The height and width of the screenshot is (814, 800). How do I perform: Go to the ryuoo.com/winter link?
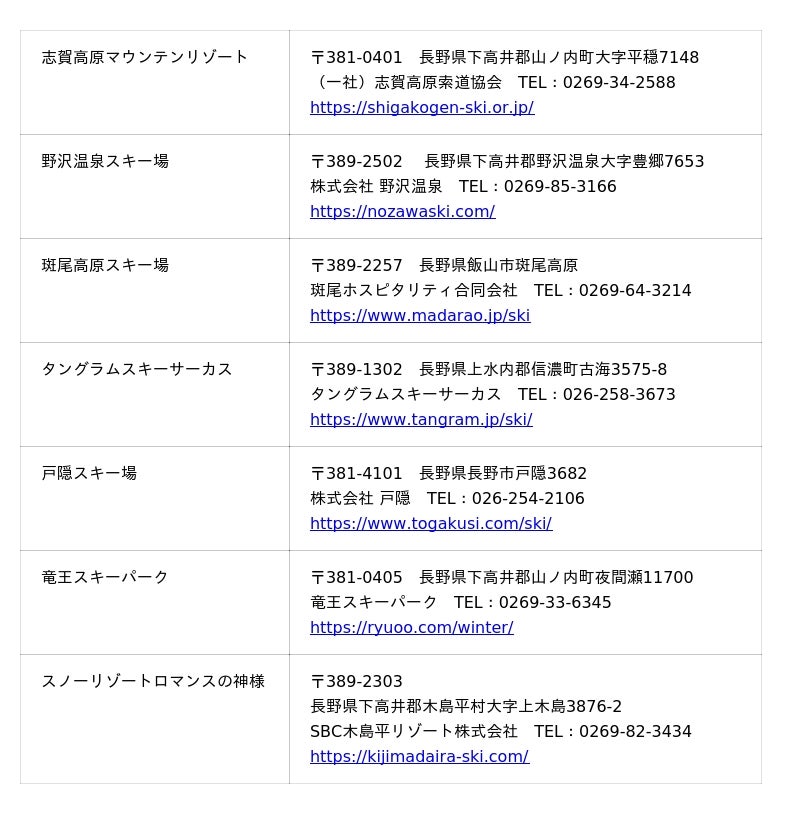coord(412,627)
